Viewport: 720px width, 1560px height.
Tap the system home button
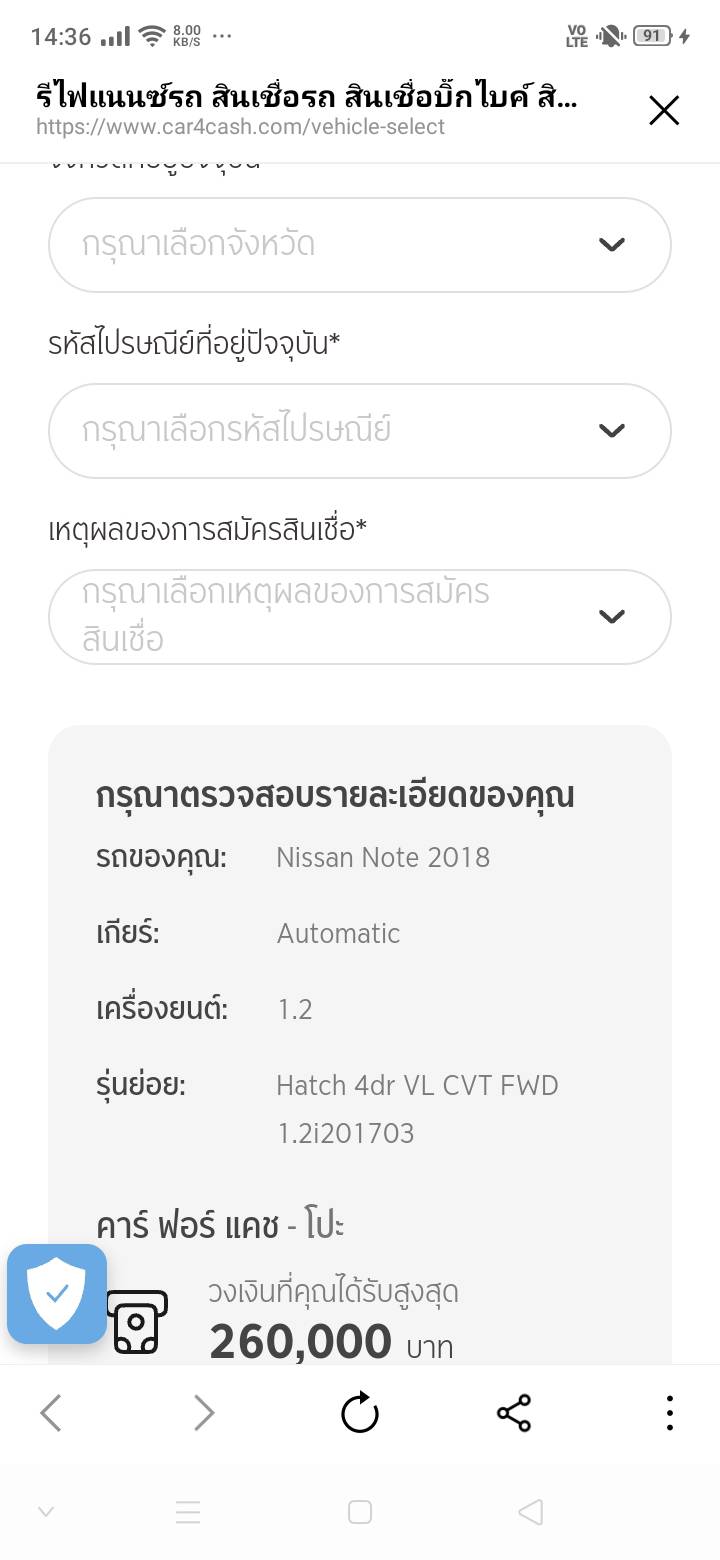[x=360, y=1512]
